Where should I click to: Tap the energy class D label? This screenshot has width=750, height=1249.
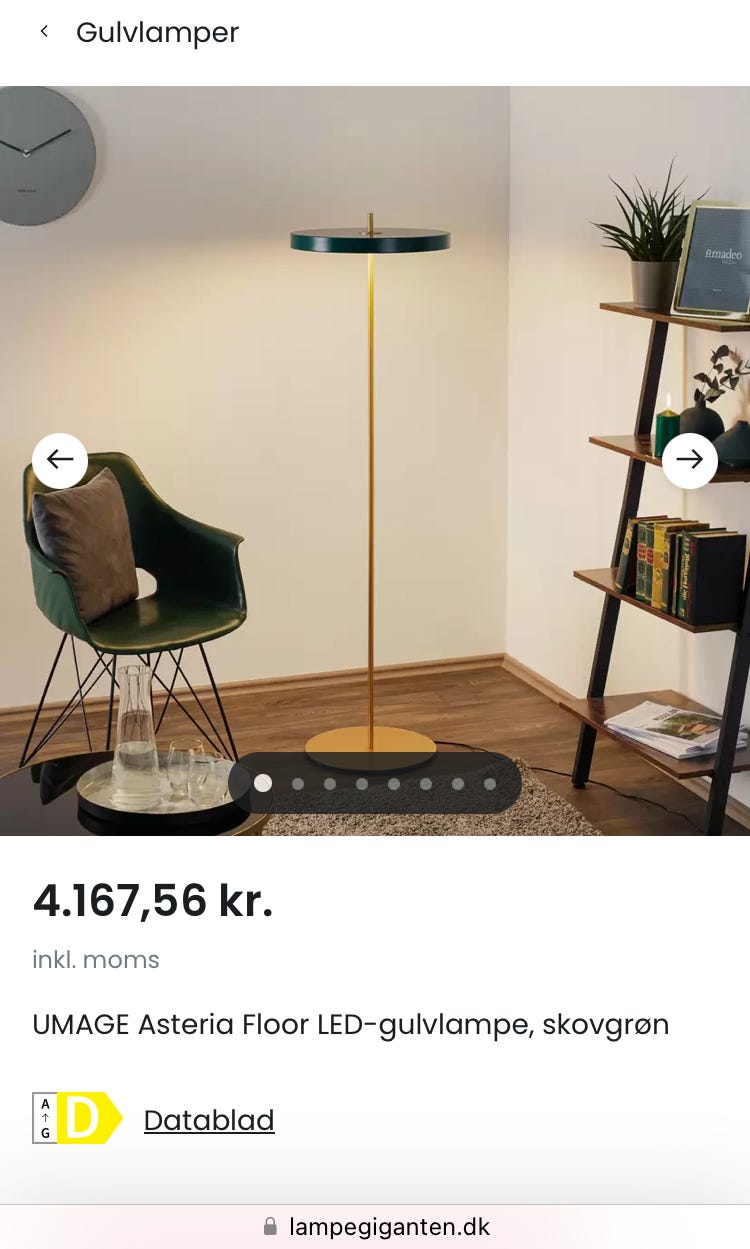pyautogui.click(x=78, y=1118)
